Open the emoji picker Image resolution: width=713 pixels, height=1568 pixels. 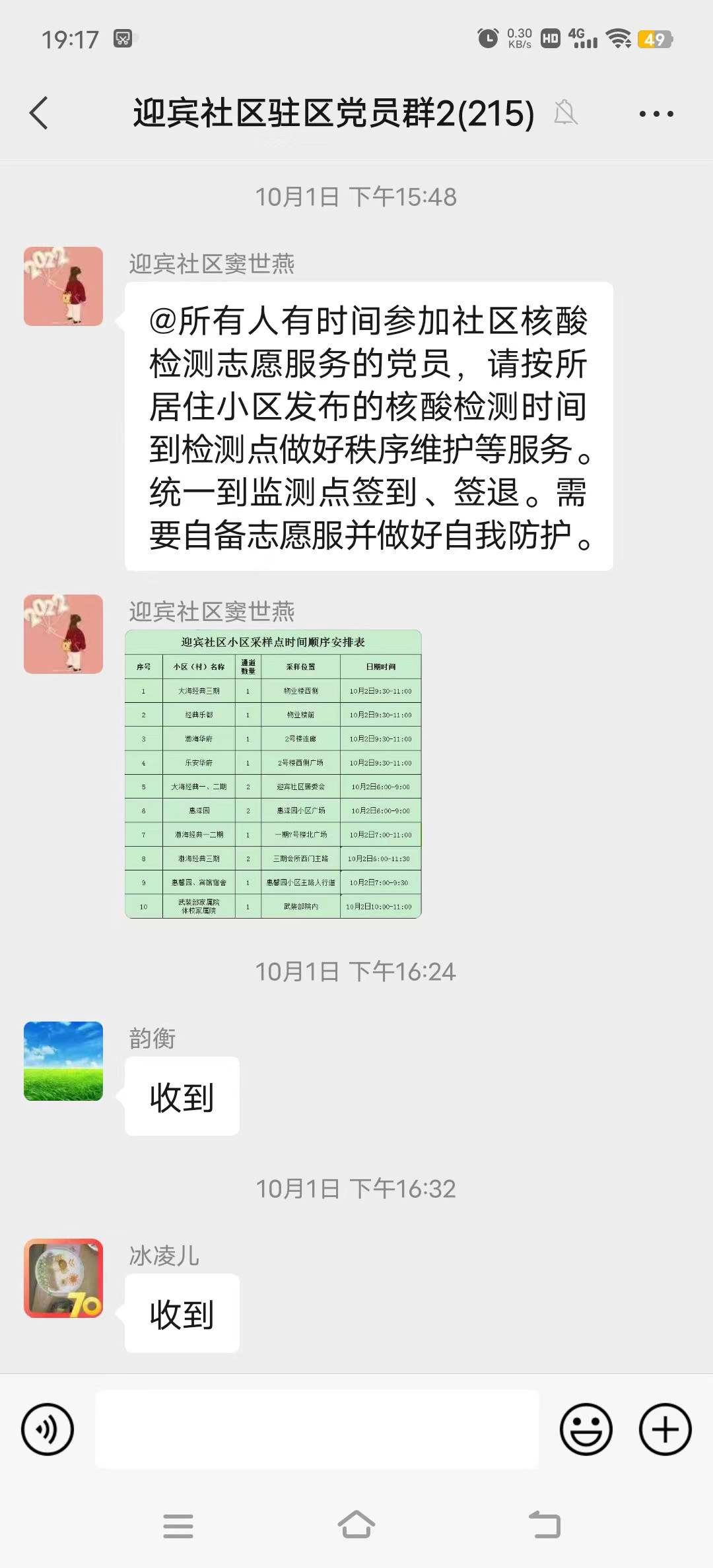pyautogui.click(x=586, y=1429)
